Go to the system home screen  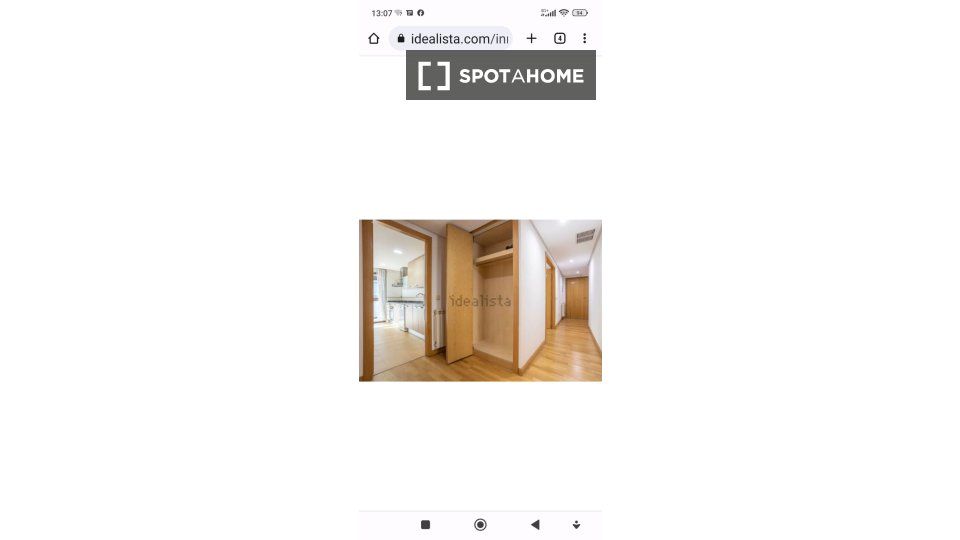click(480, 524)
